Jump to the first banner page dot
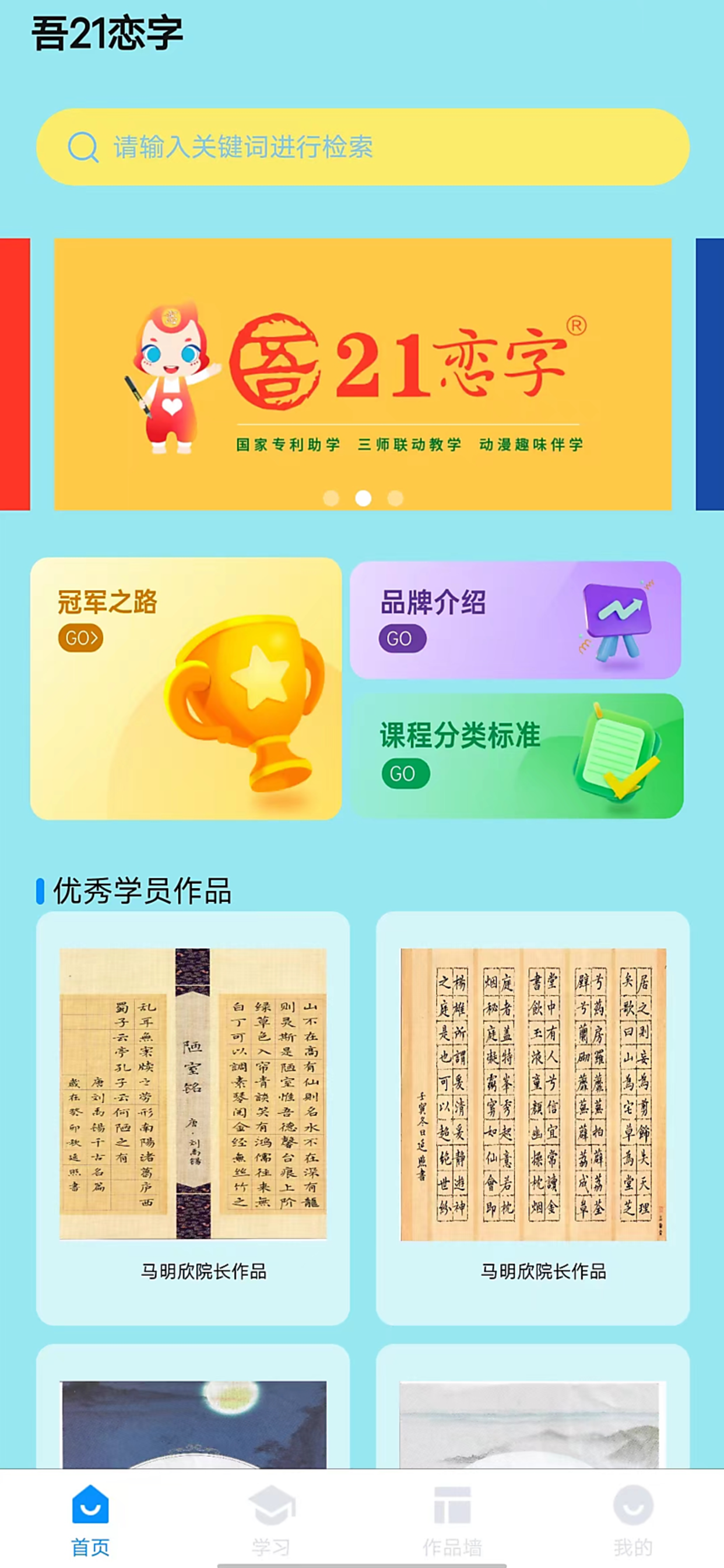Viewport: 724px width, 1568px height. tap(331, 499)
